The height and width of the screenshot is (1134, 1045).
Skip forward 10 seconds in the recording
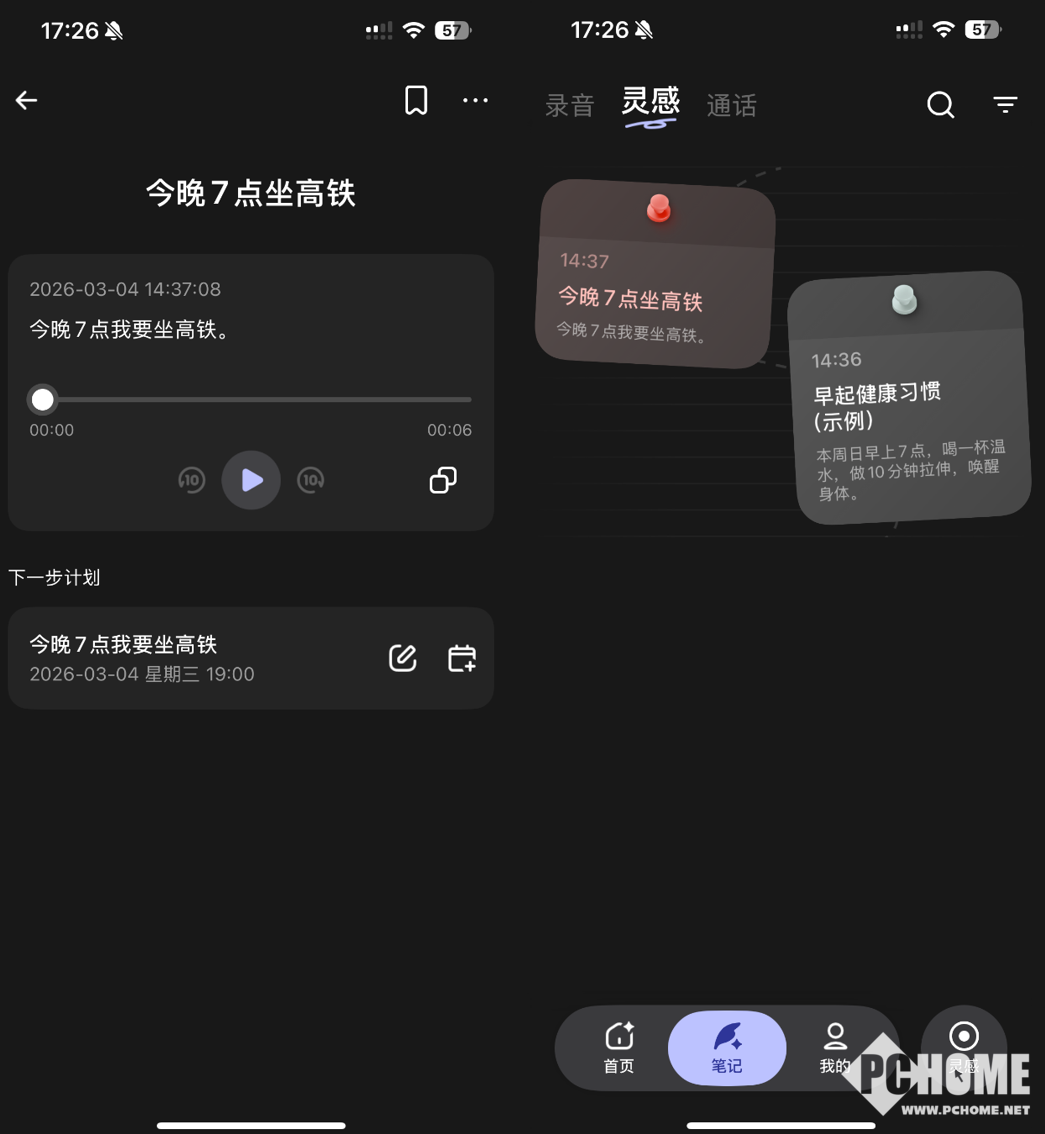pos(311,480)
